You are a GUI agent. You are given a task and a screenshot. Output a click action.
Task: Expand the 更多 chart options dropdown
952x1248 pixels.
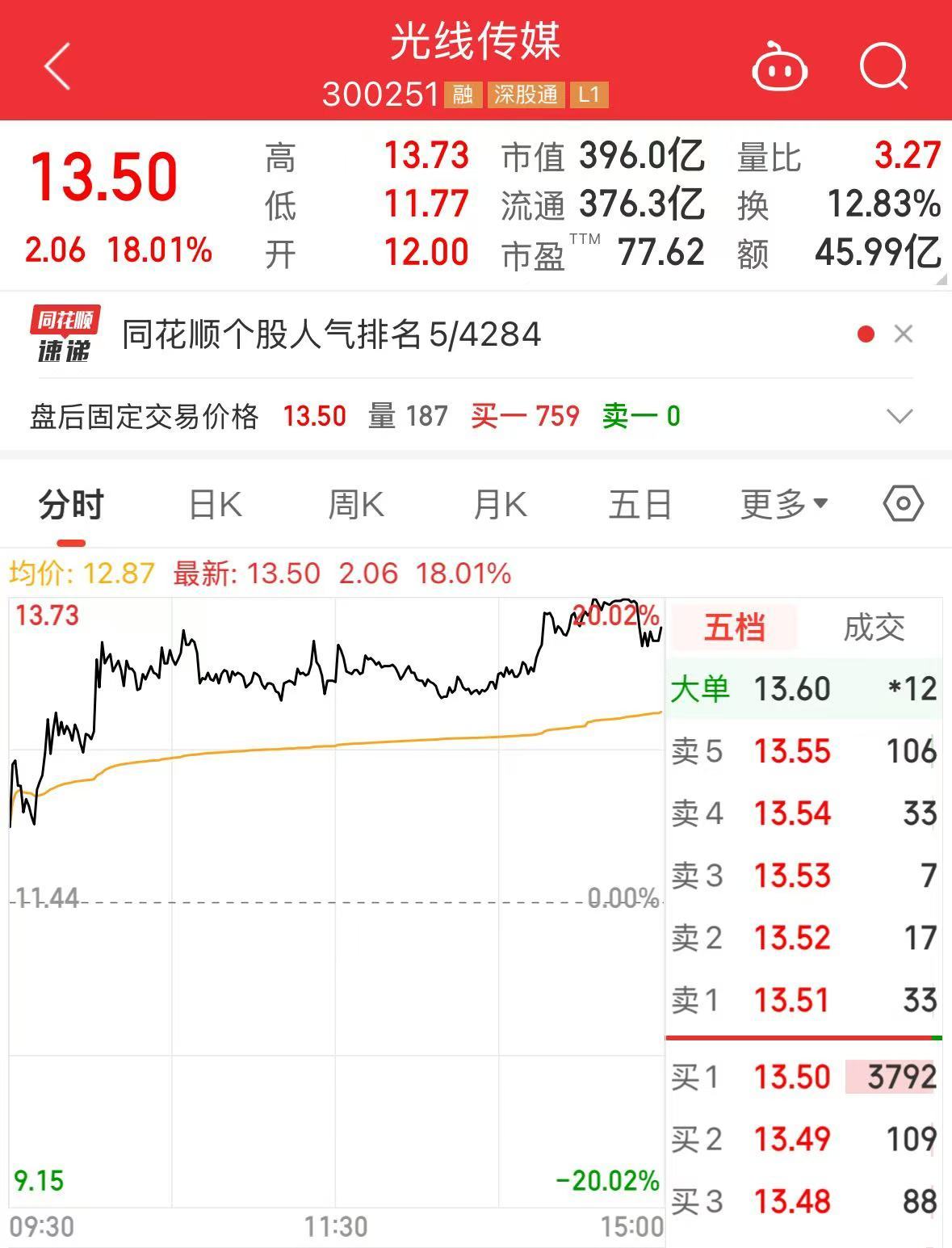781,502
